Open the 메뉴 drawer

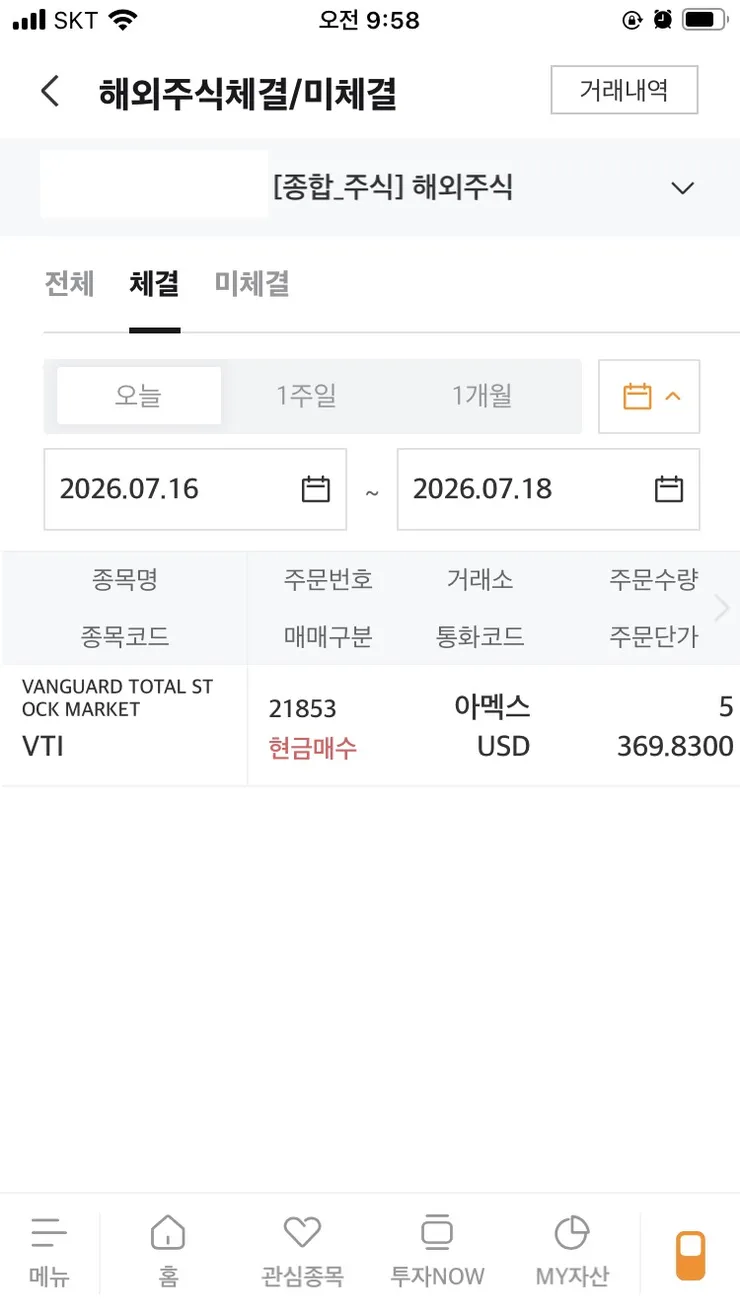[49, 1251]
